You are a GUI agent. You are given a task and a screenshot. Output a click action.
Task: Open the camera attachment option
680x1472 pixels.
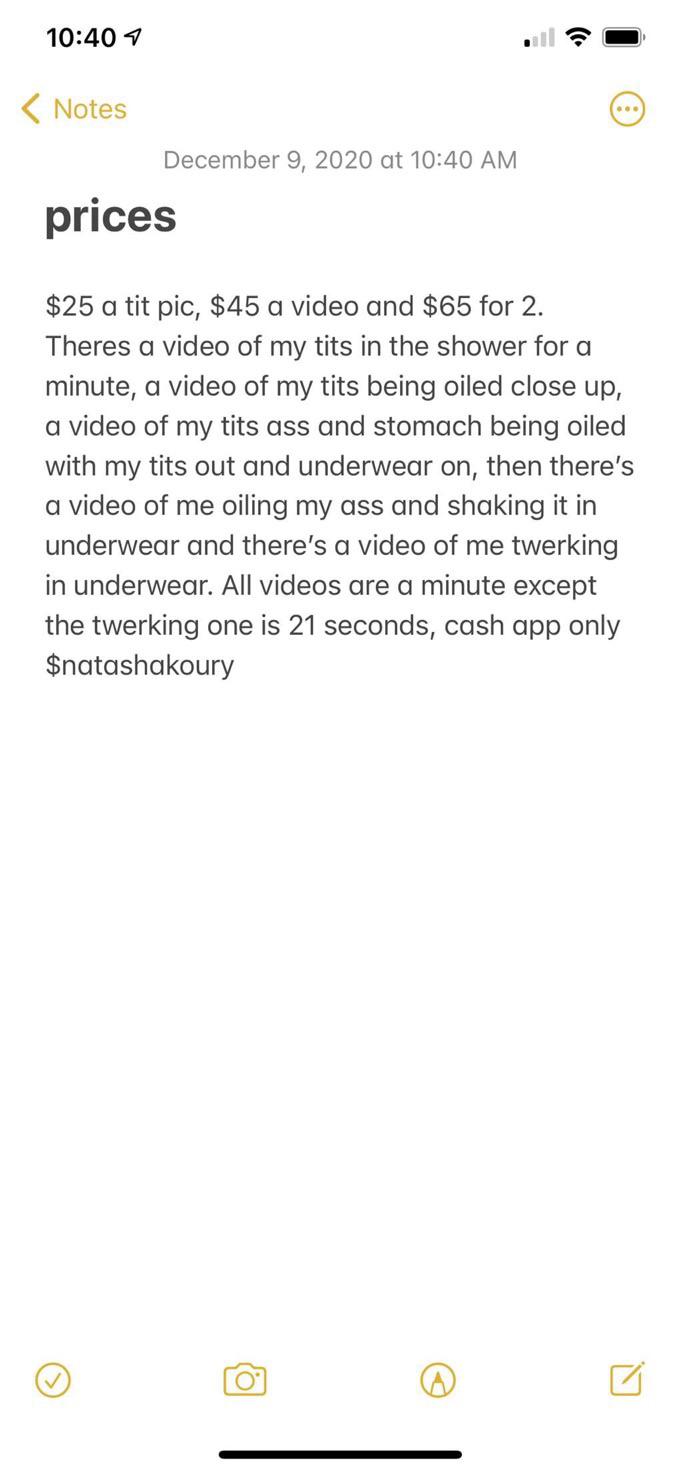244,1380
